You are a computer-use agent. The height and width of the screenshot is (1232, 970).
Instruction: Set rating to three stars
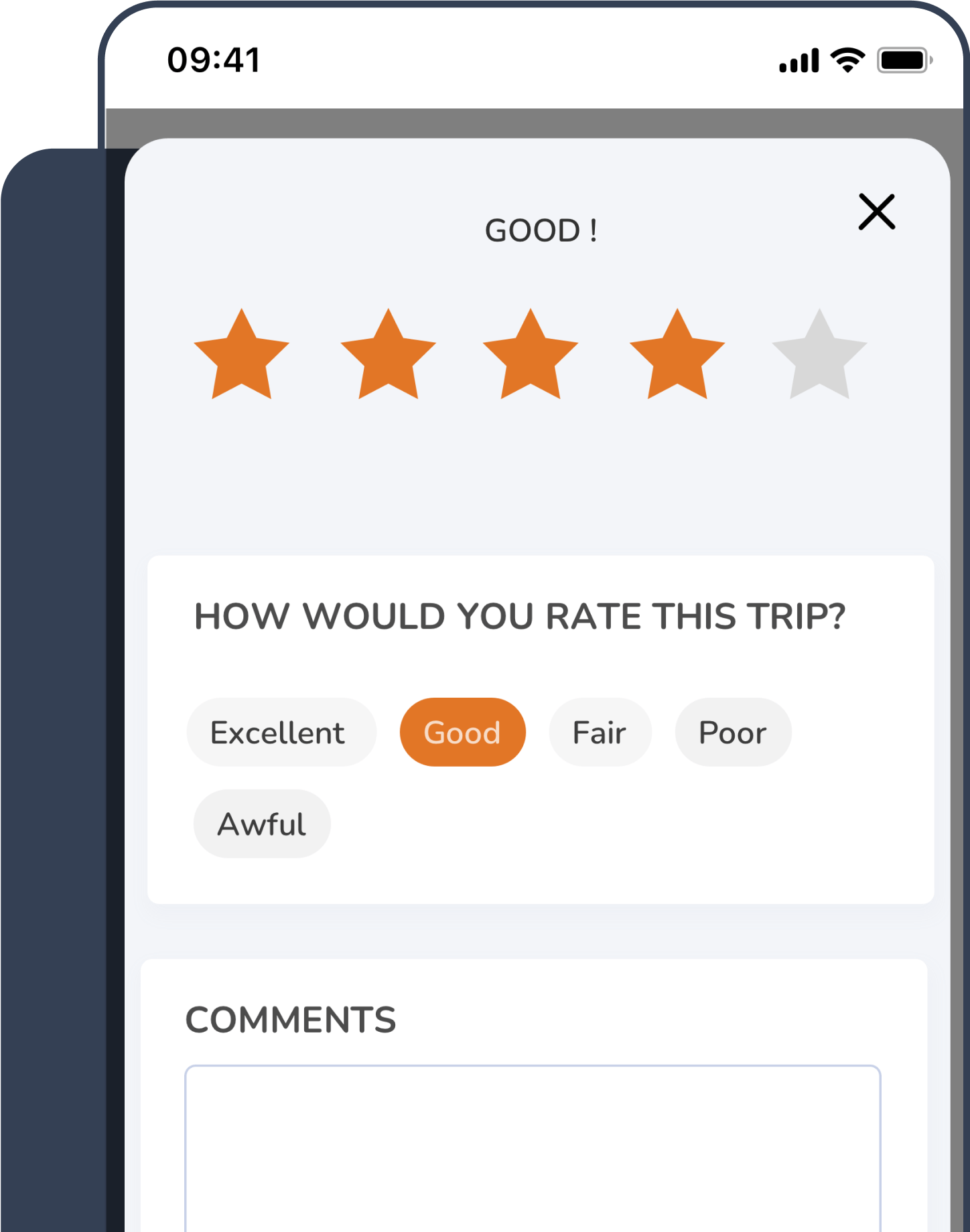click(530, 357)
